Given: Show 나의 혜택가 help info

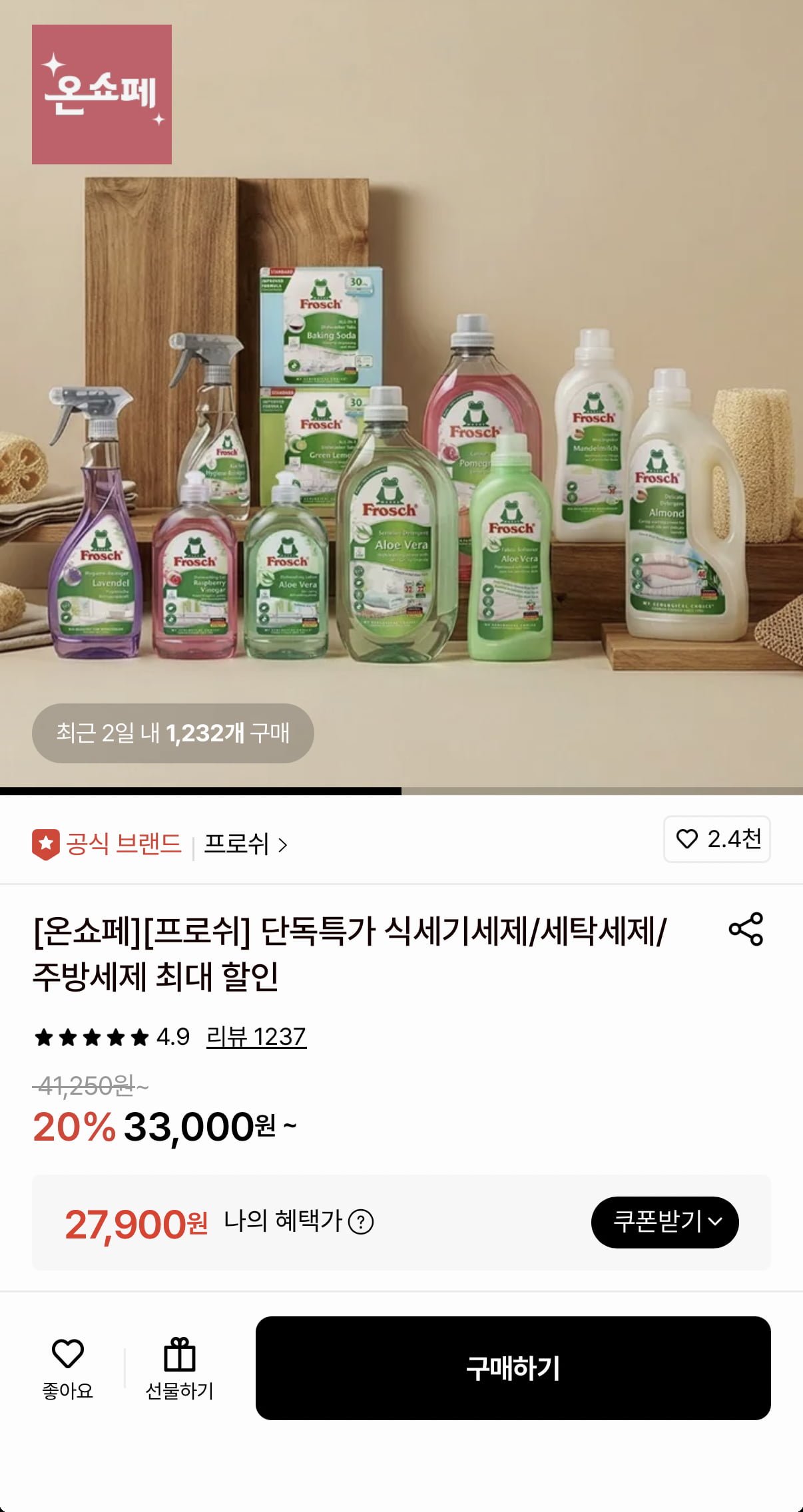Looking at the screenshot, I should [362, 1222].
